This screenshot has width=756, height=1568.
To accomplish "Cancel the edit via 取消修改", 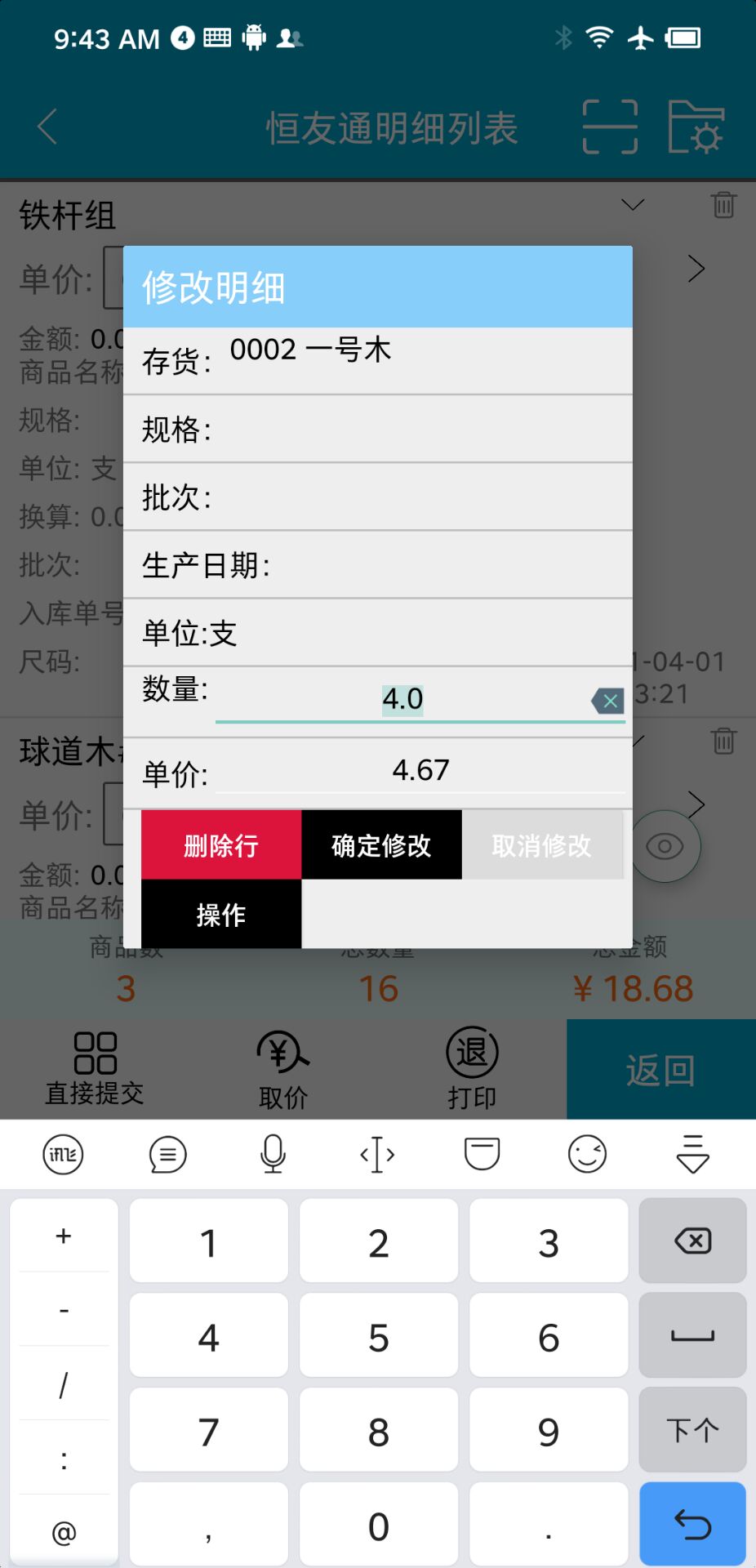I will pos(542,845).
